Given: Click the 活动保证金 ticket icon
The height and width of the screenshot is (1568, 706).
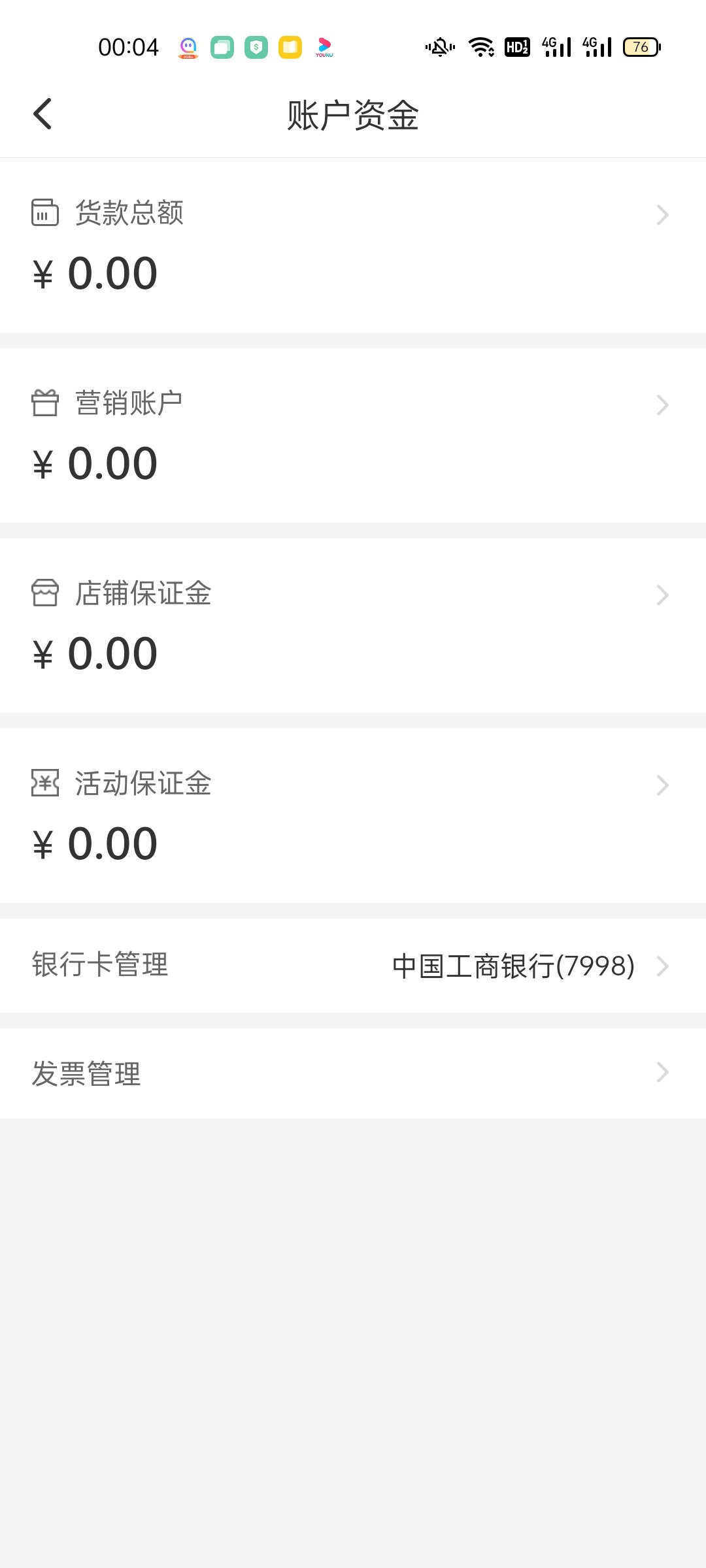Looking at the screenshot, I should pyautogui.click(x=45, y=784).
